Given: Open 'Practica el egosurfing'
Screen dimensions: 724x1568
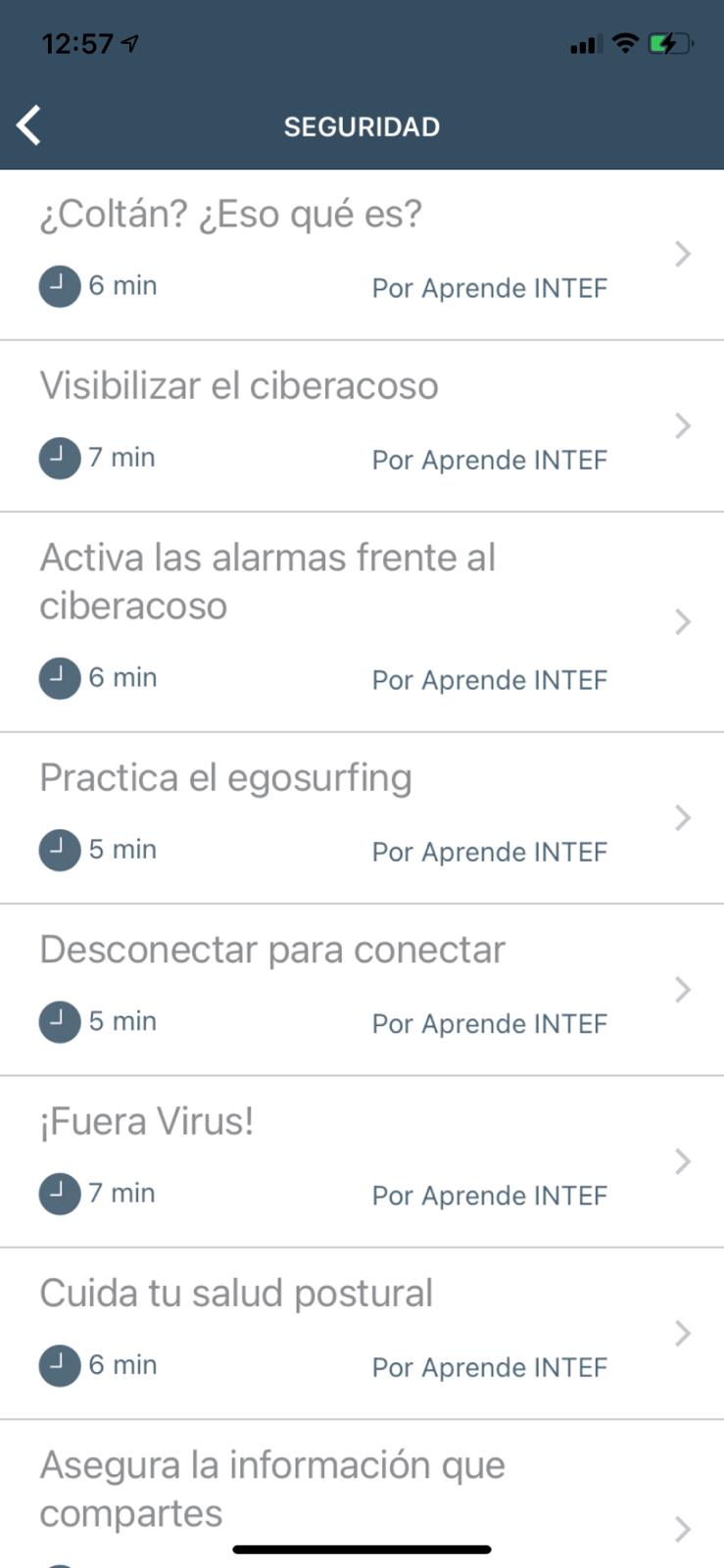Looking at the screenshot, I should 362,818.
